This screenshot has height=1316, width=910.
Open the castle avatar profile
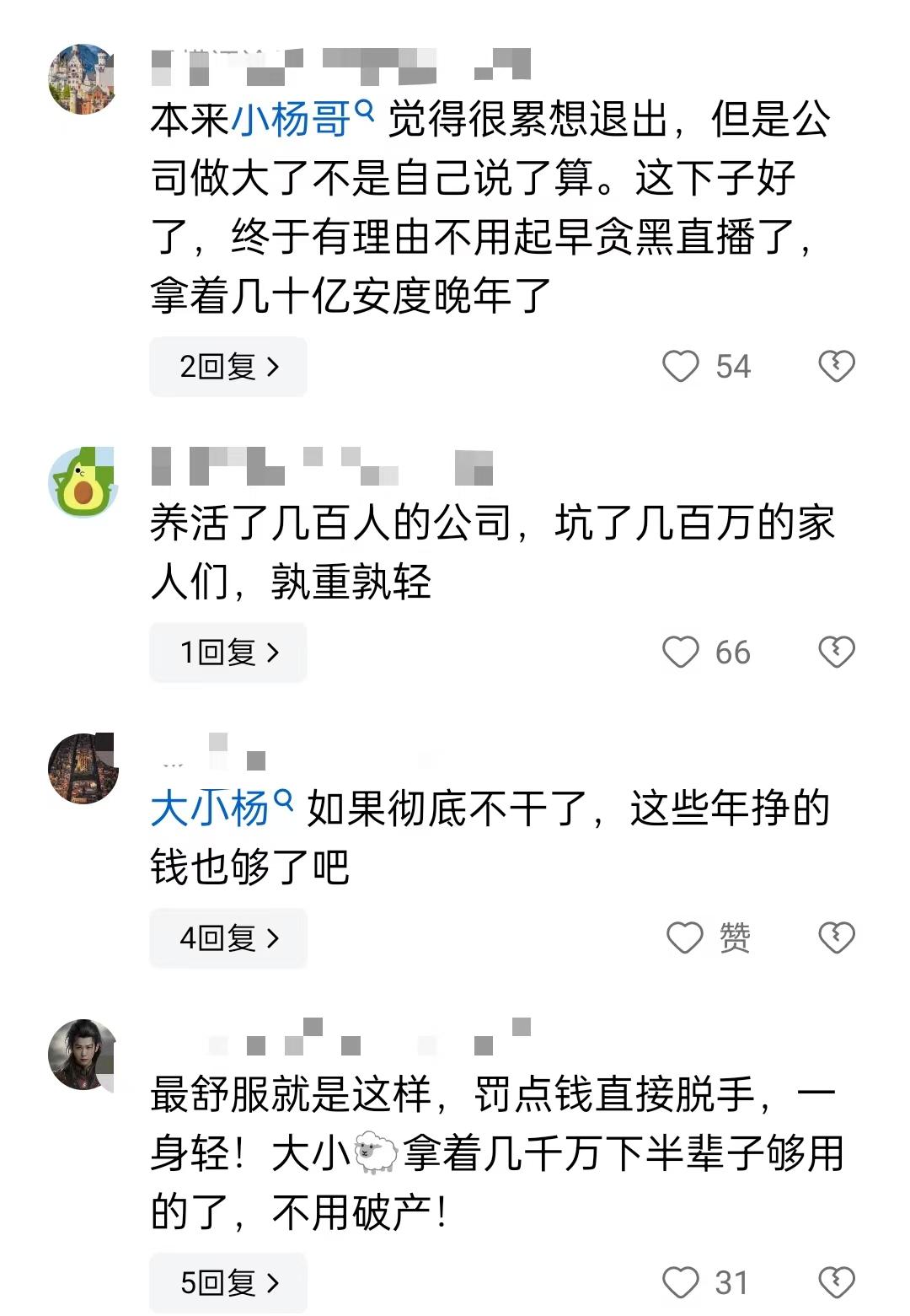[x=83, y=79]
